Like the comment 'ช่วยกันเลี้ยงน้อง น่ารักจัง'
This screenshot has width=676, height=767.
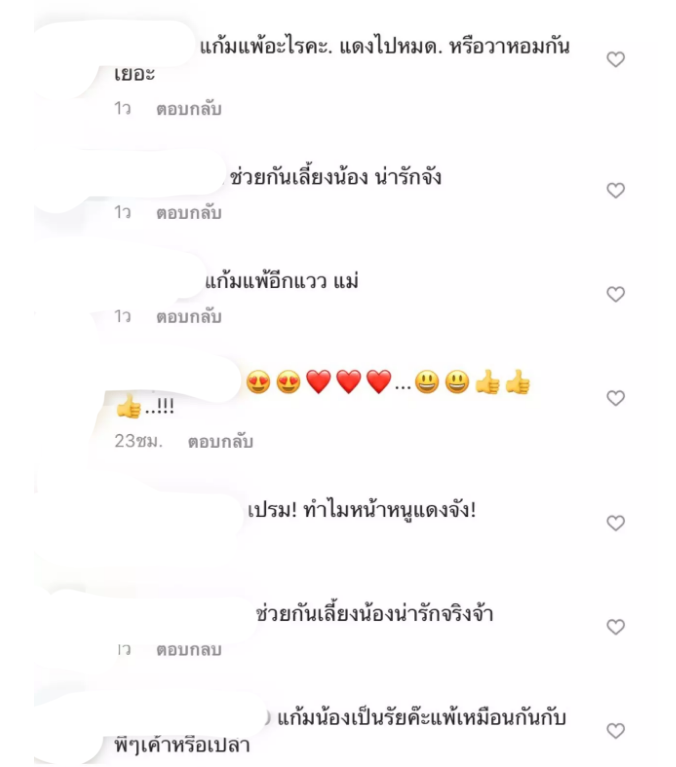616,190
